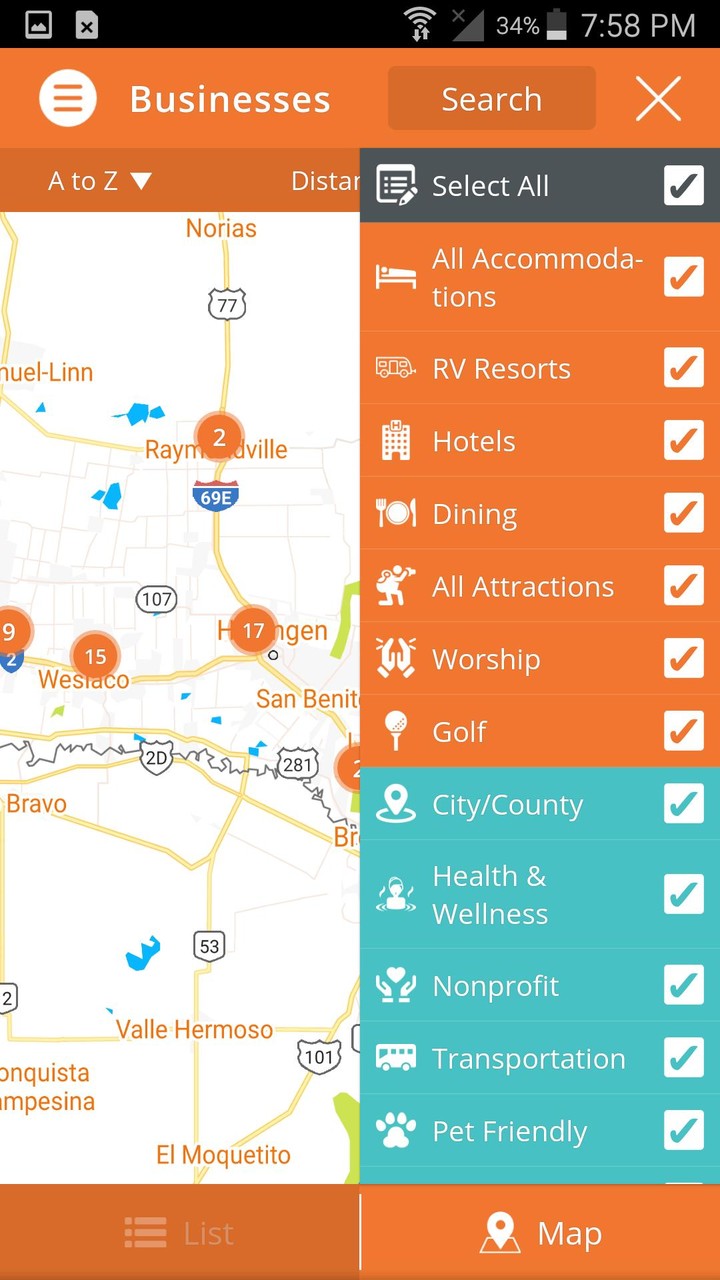This screenshot has height=1280, width=720.
Task: Toggle the RV Resorts checkbox
Action: pyautogui.click(x=684, y=368)
